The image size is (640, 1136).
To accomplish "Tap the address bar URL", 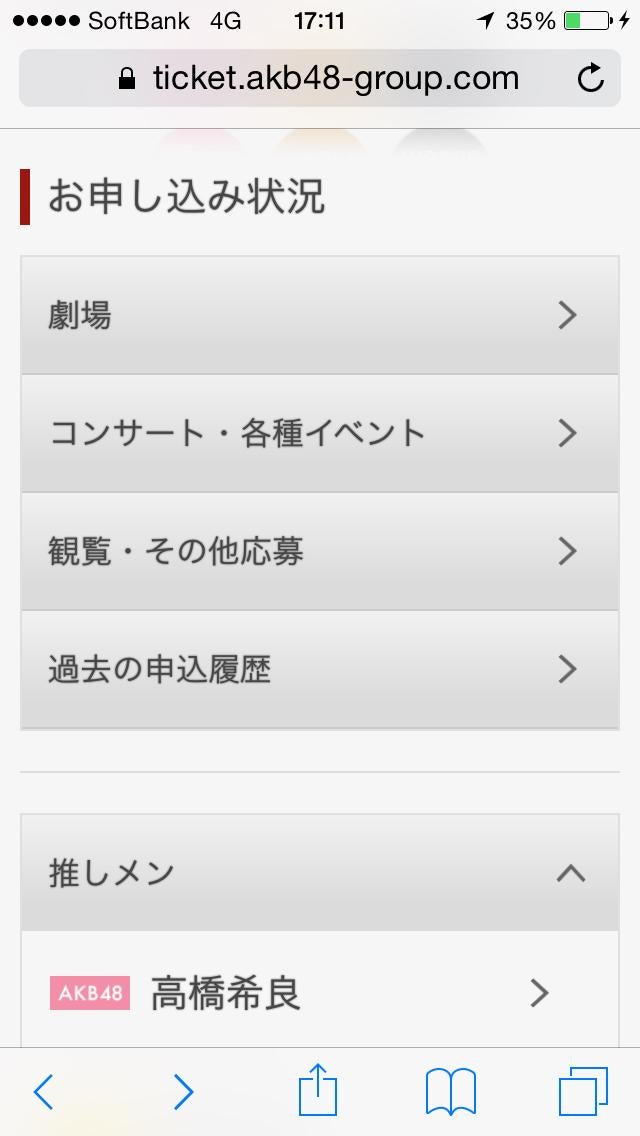I will click(x=320, y=78).
